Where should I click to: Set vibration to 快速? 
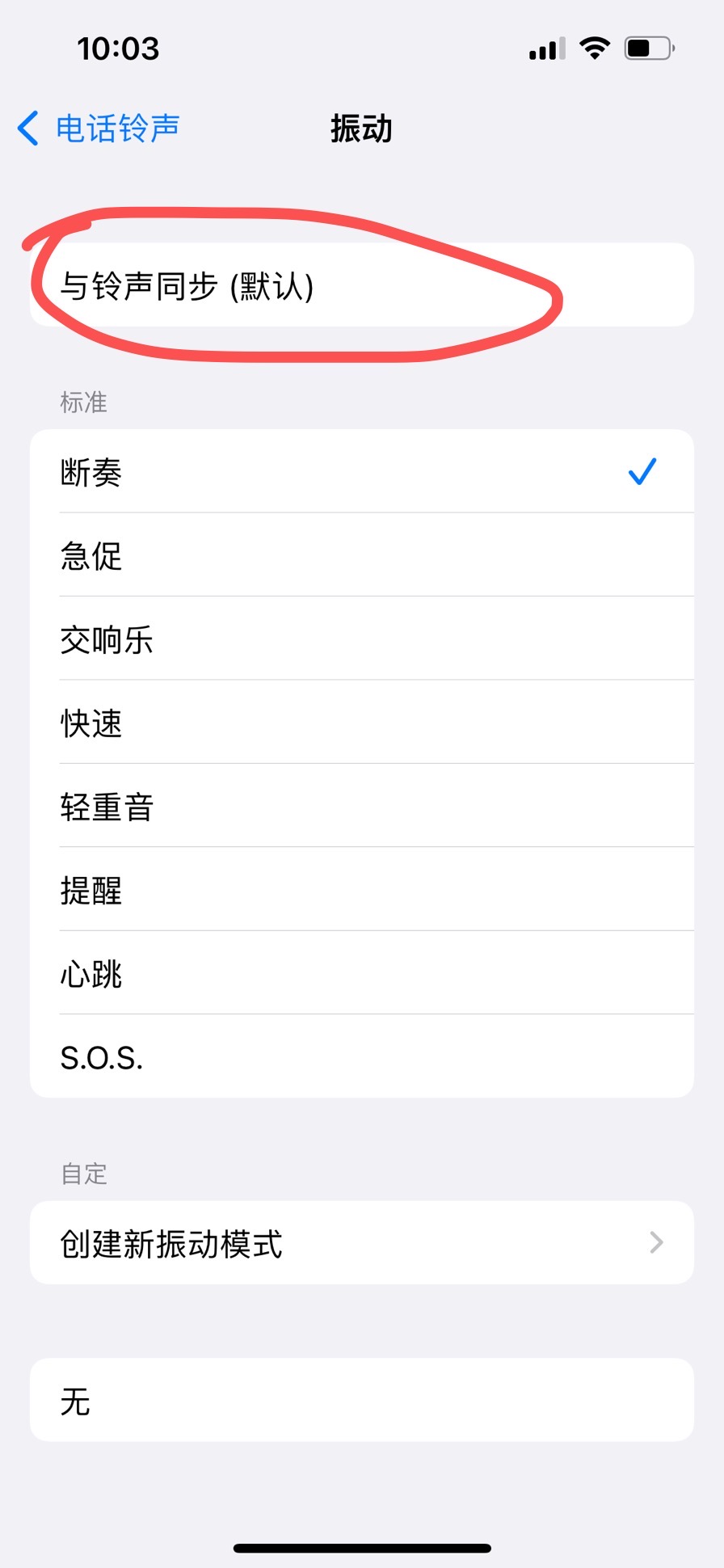[361, 723]
